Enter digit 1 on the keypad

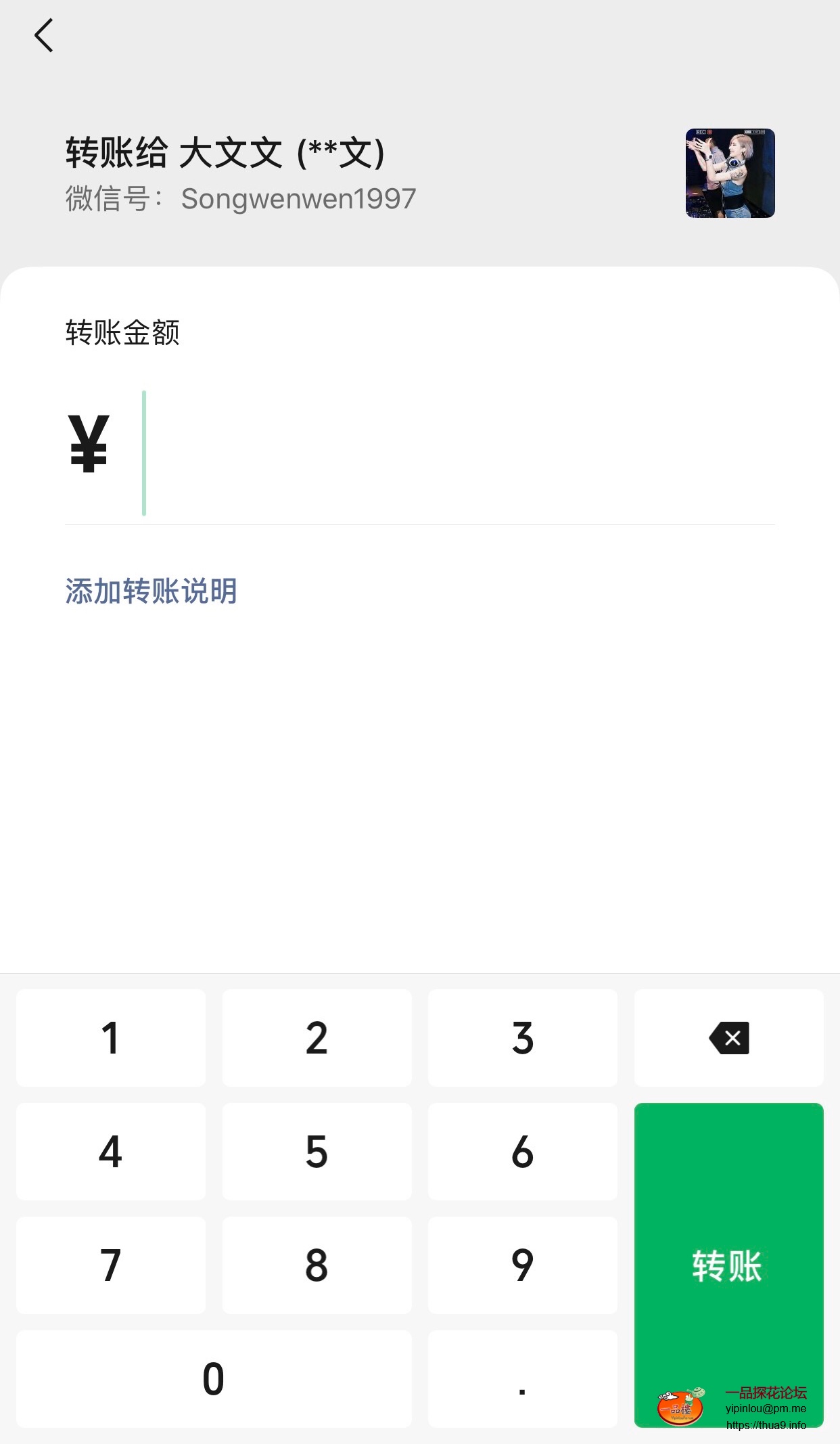tap(111, 1038)
